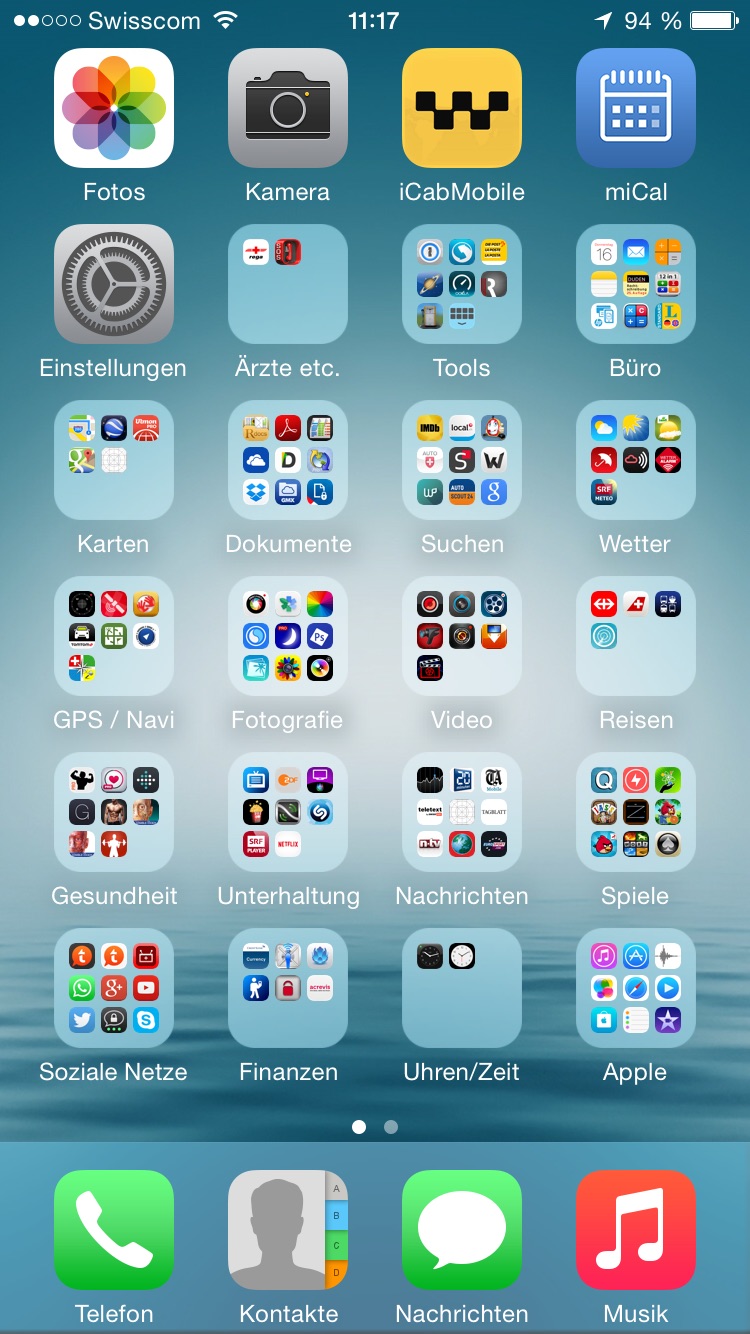Open the Wetter folder
750x1334 pixels.
(636, 460)
